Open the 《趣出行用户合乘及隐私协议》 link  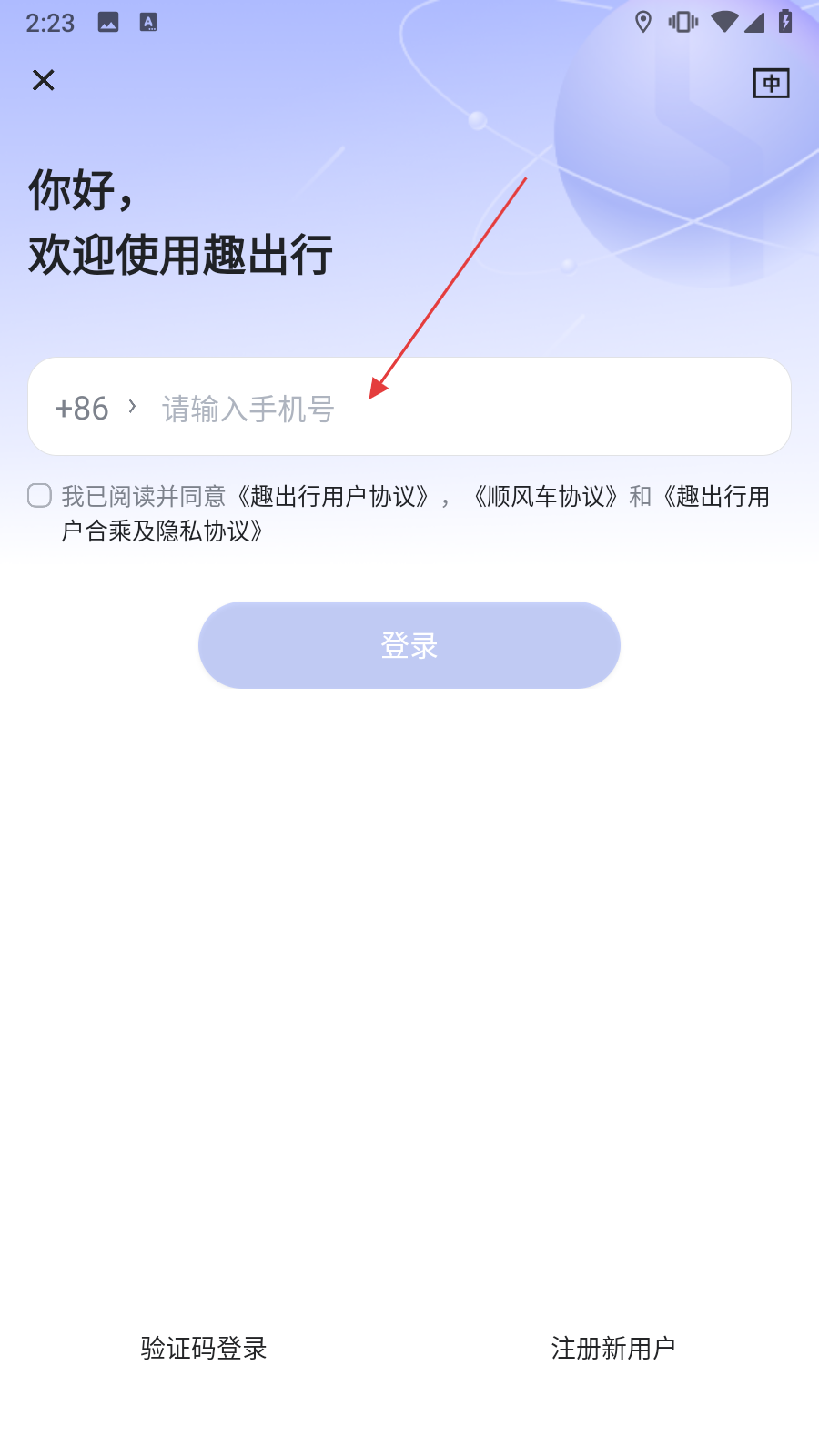click(x=415, y=513)
